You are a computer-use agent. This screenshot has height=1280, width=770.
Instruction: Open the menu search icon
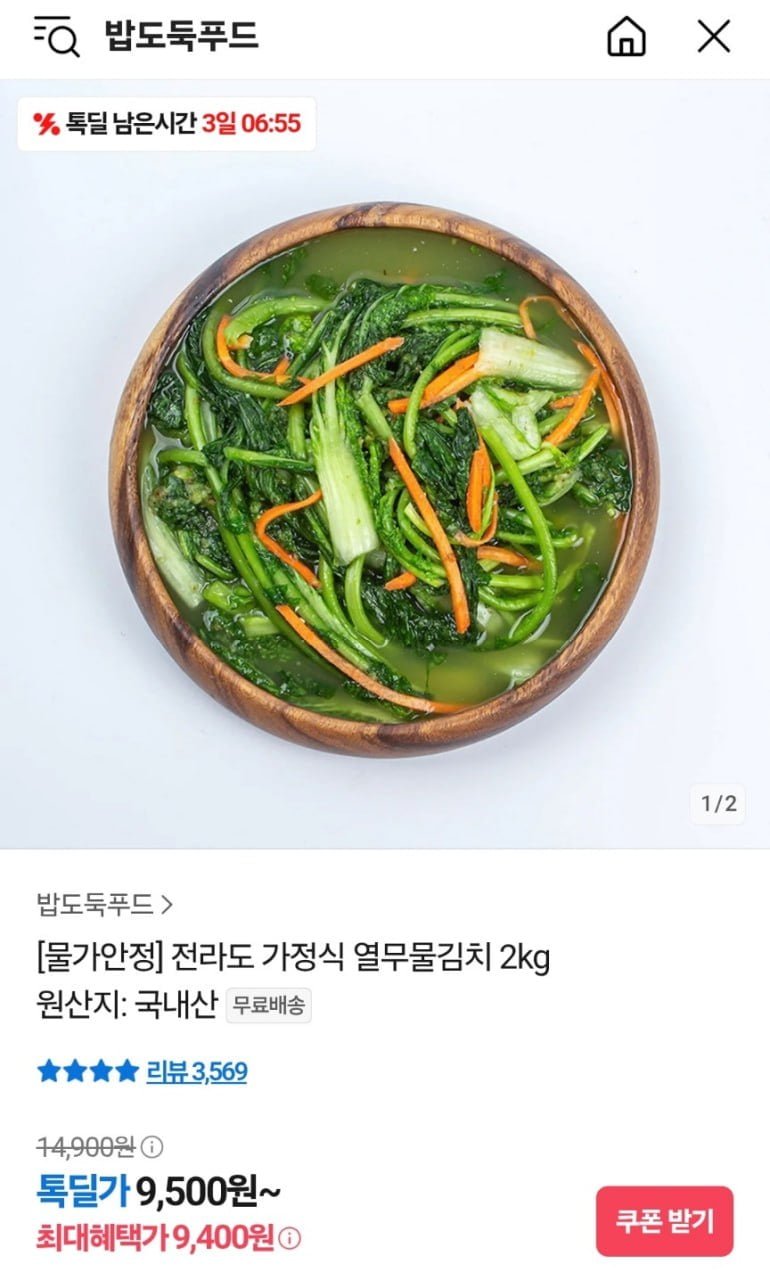tap(56, 37)
